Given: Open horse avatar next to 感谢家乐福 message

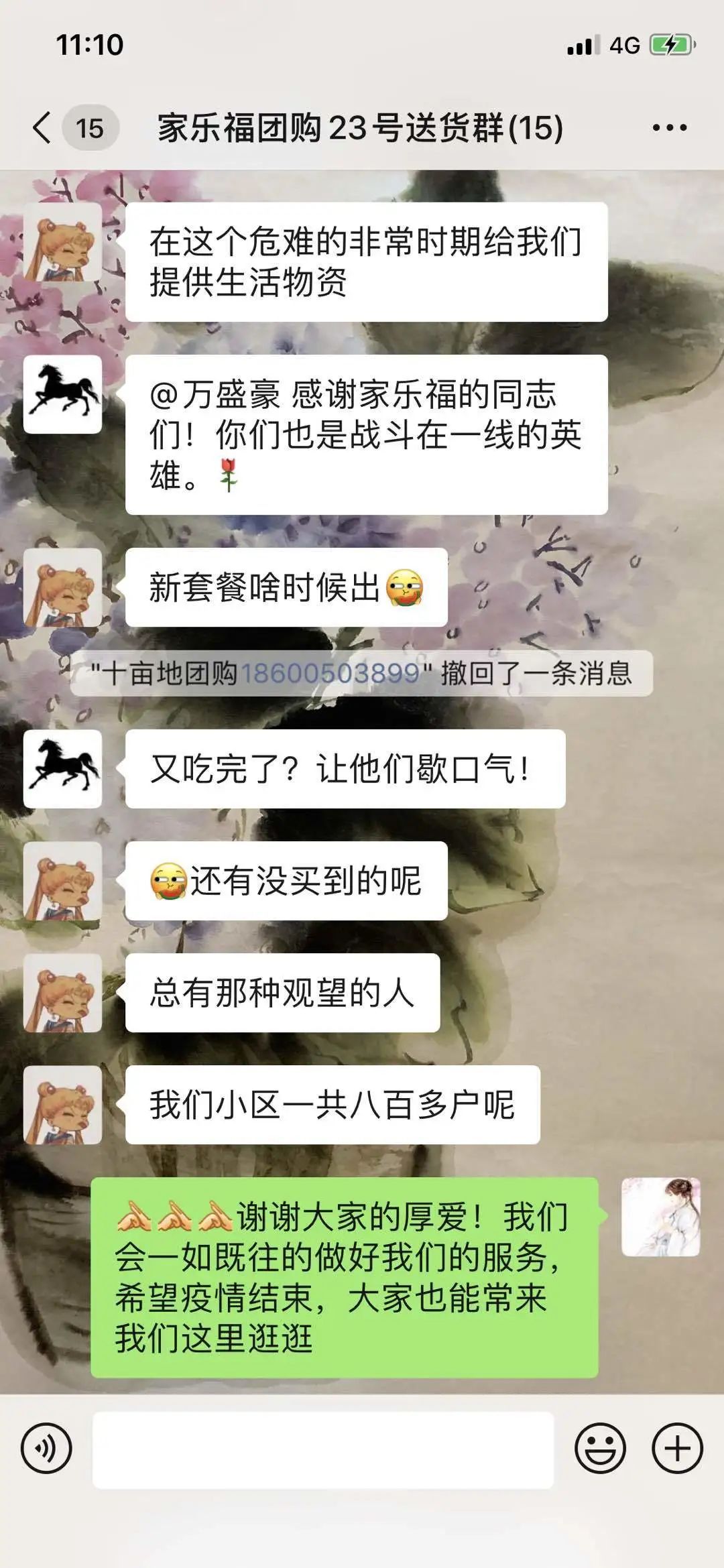Looking at the screenshot, I should (62, 394).
